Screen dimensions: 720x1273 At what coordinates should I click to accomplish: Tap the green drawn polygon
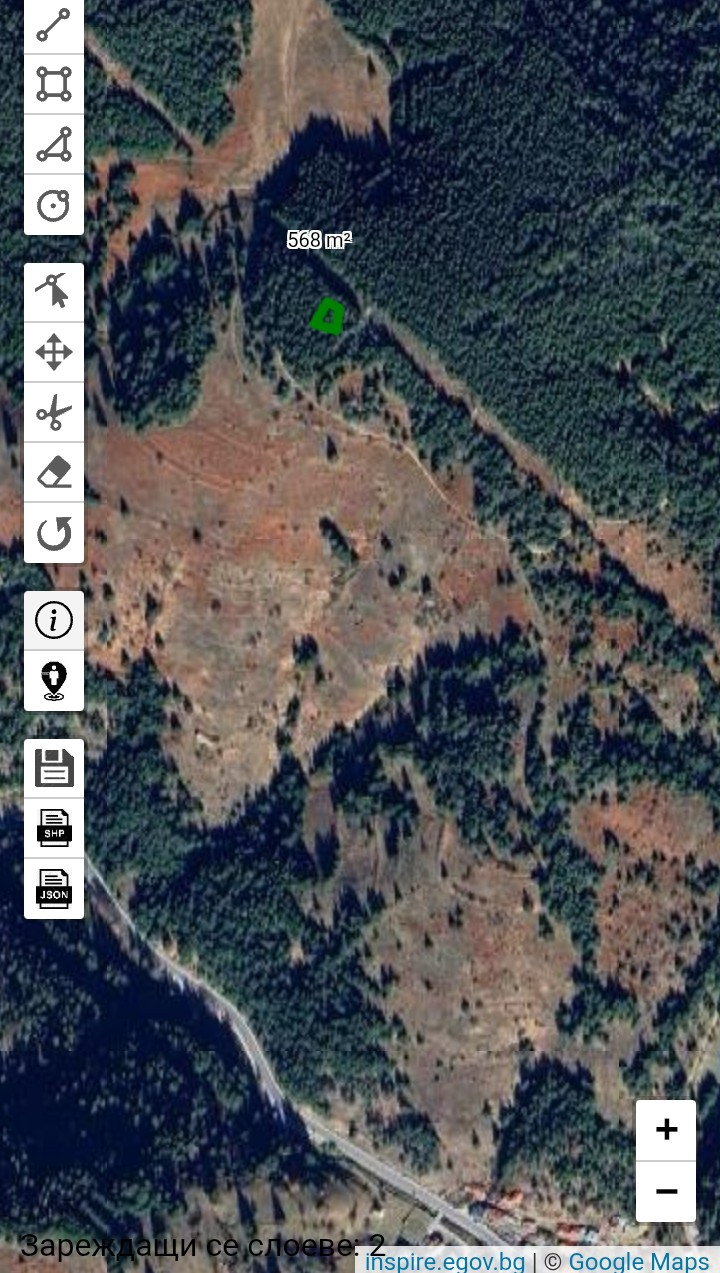[328, 317]
